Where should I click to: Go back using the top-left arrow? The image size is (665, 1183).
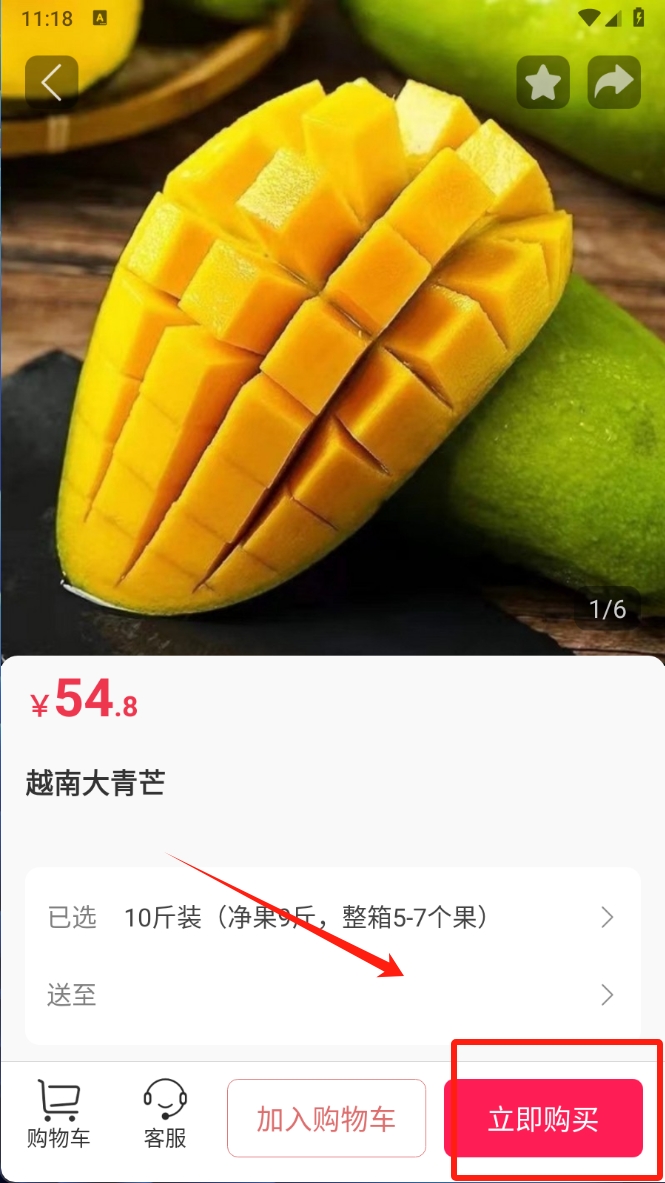click(x=51, y=82)
